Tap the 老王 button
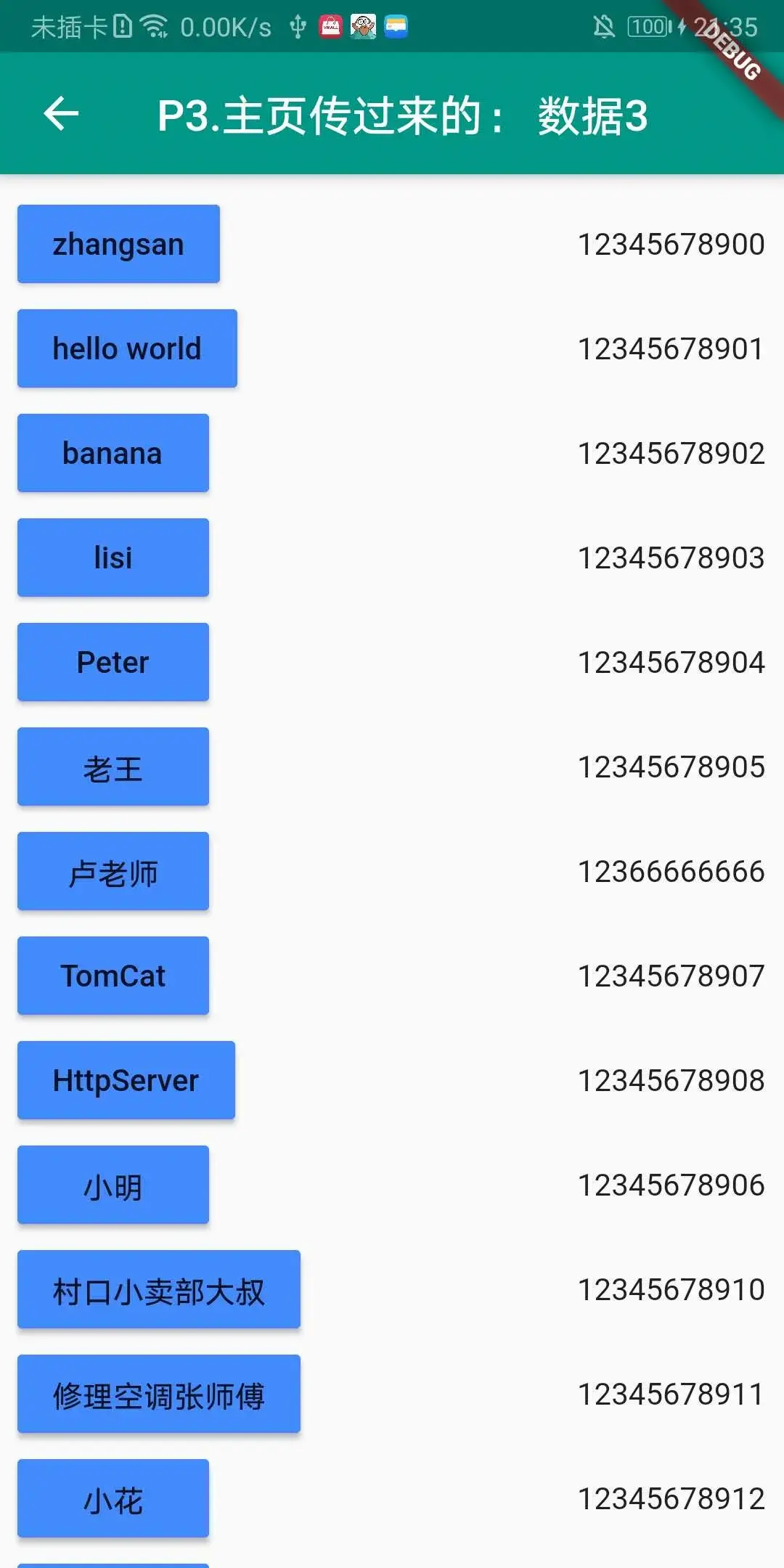 tap(113, 767)
